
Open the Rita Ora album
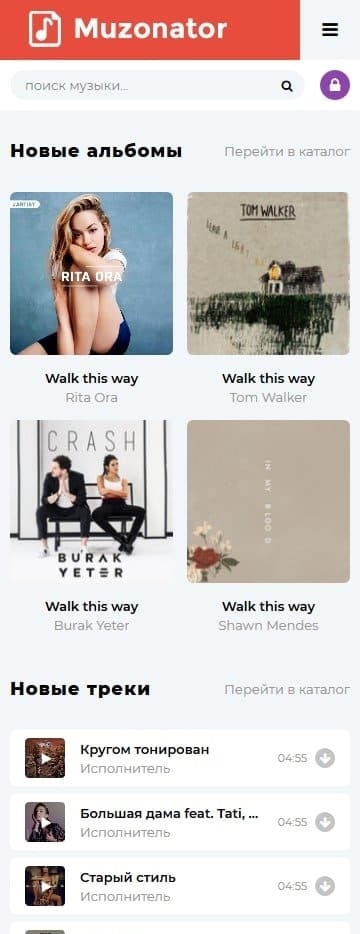click(x=92, y=273)
